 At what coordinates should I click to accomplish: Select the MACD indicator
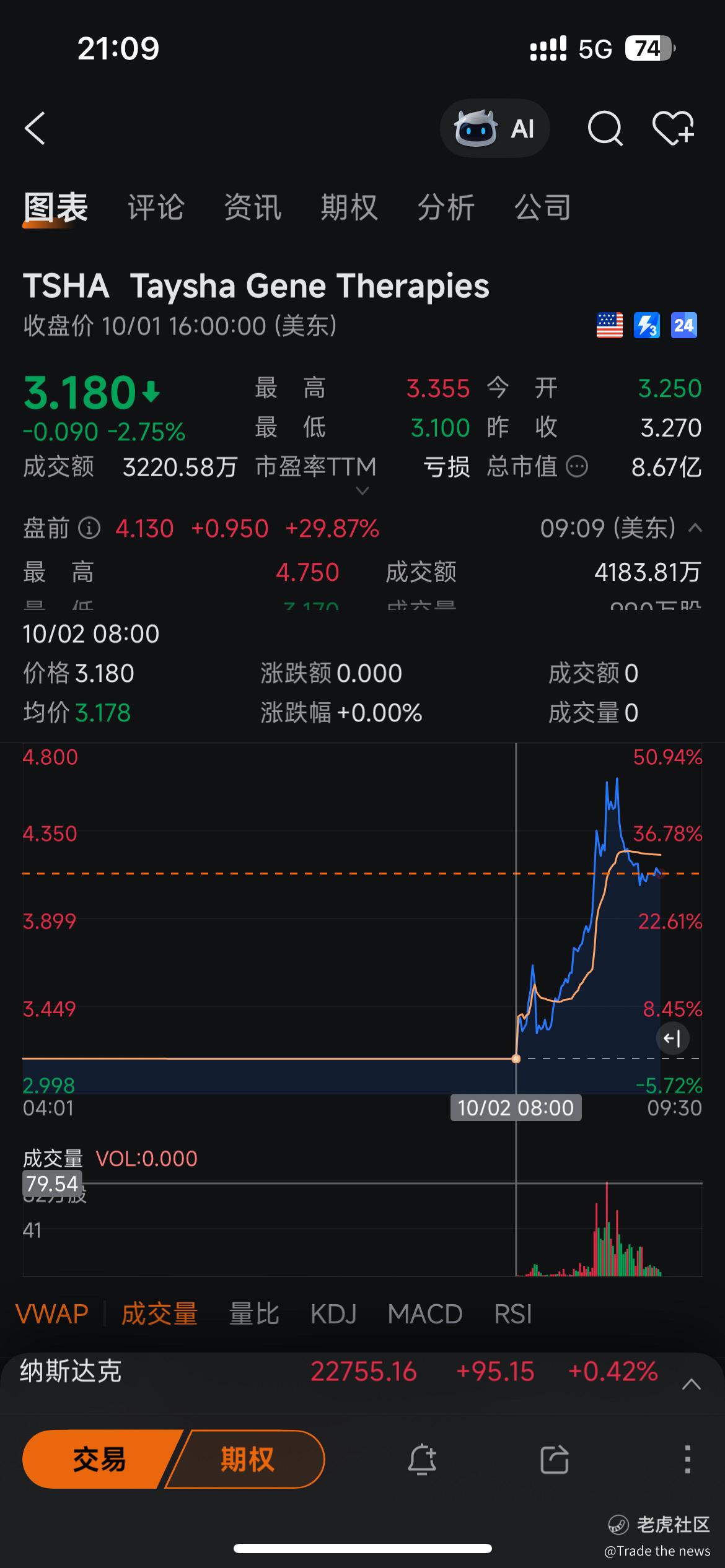click(425, 1314)
